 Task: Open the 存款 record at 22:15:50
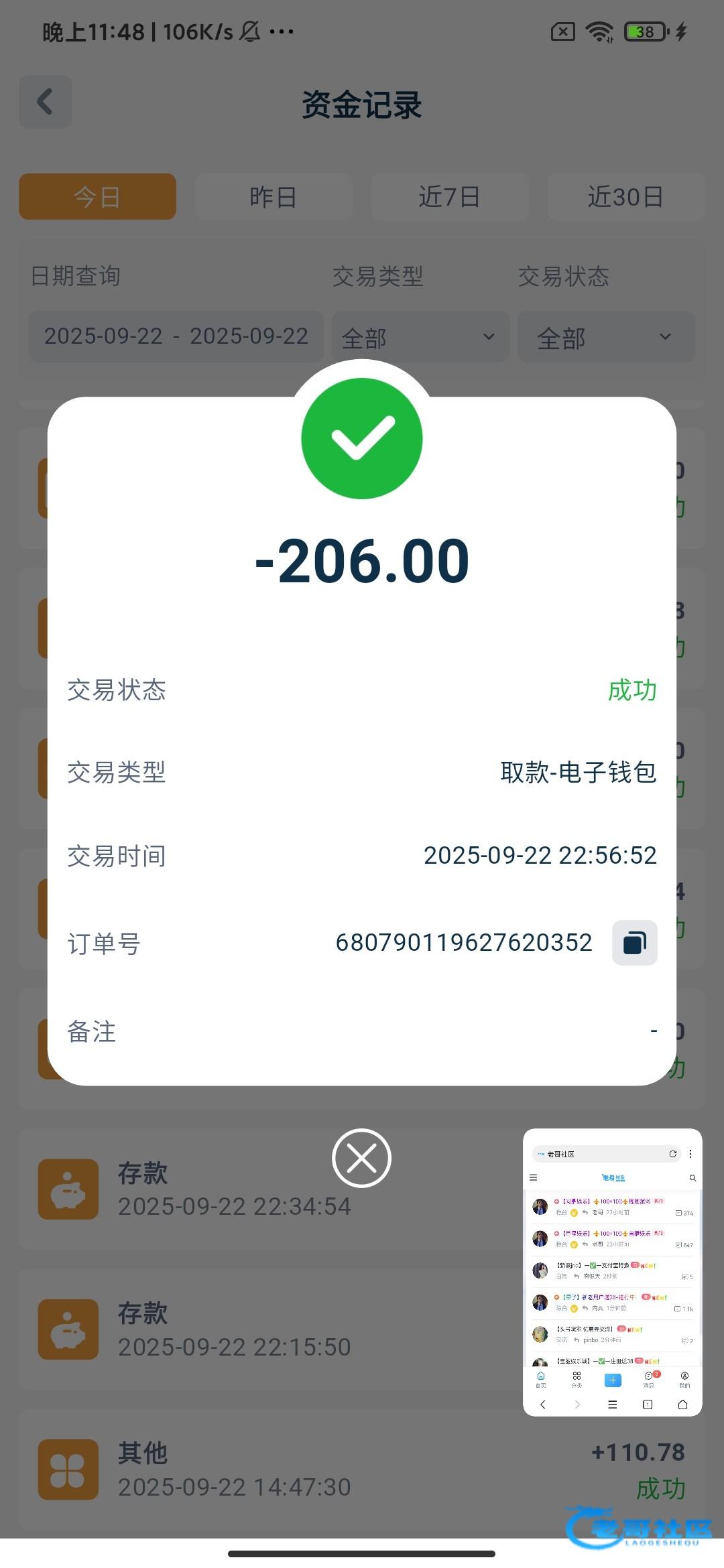(x=268, y=1329)
